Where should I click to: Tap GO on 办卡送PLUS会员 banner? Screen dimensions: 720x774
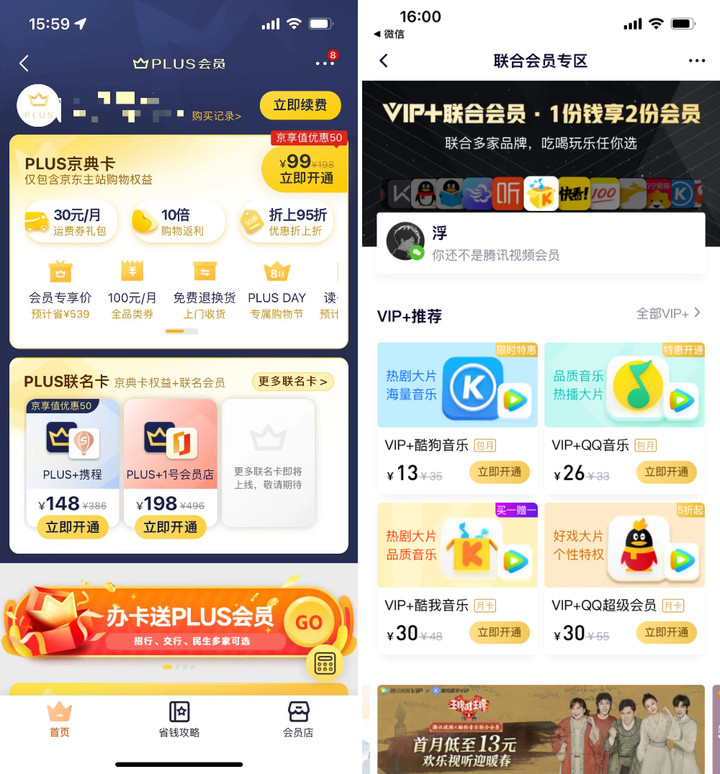(x=308, y=621)
